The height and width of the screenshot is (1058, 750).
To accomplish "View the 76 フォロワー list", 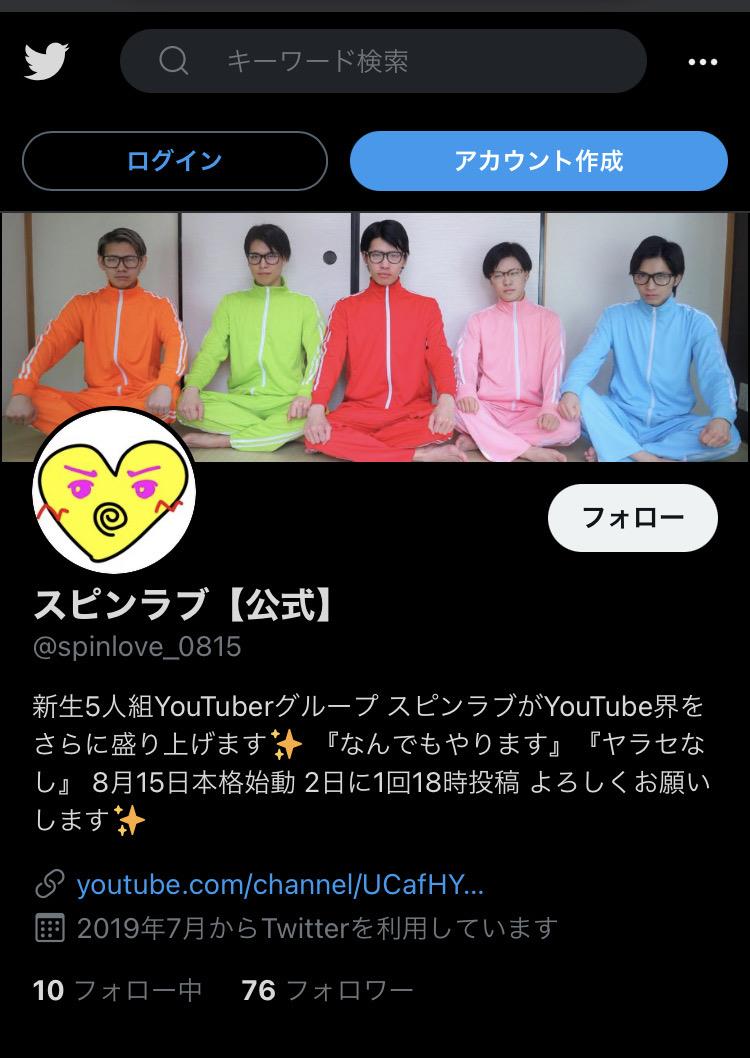I will [328, 990].
